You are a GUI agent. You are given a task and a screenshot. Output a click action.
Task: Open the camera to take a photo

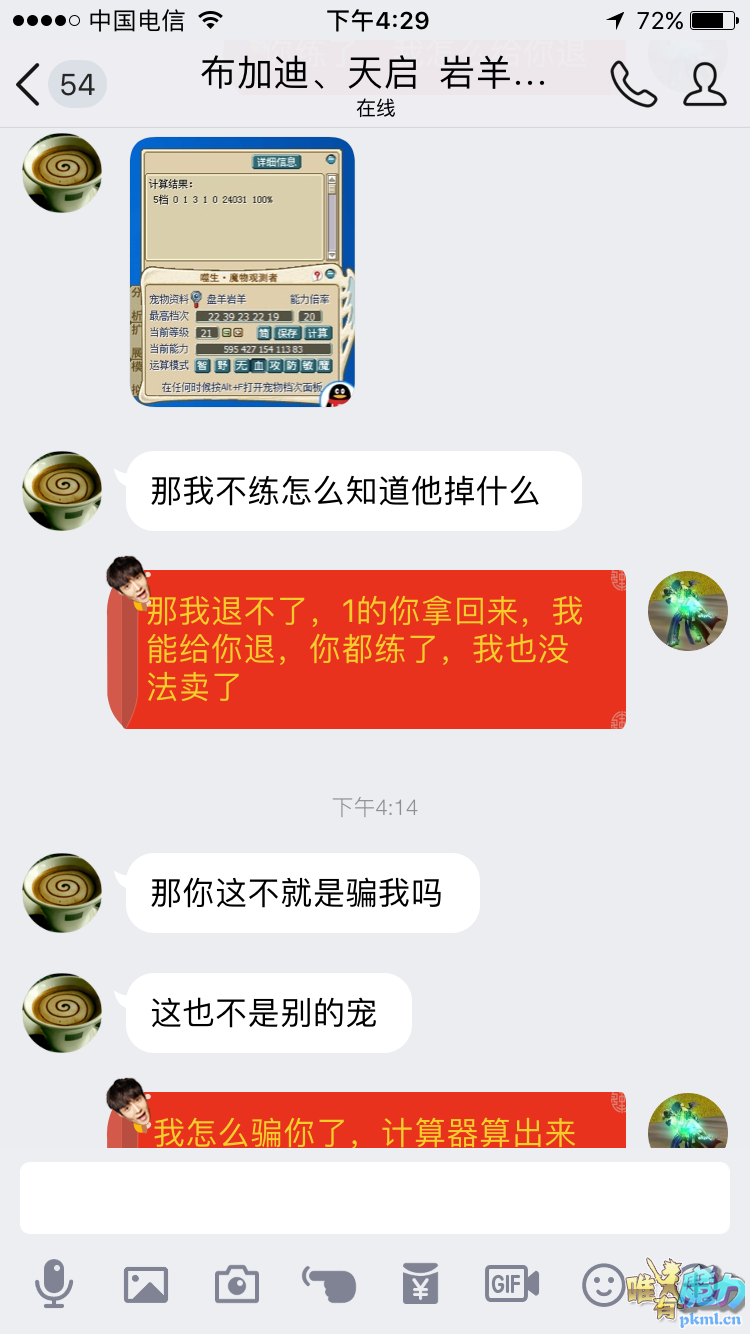click(x=237, y=1284)
